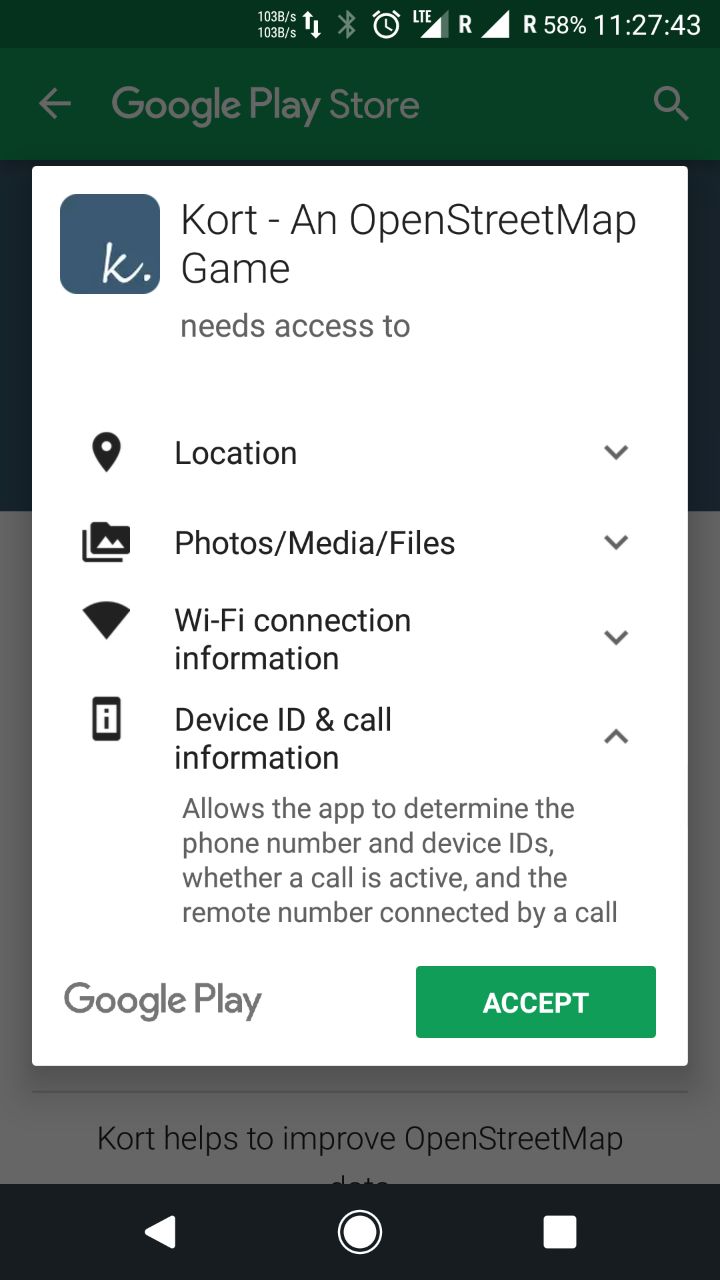Tap the system back button
Image resolution: width=720 pixels, height=1280 pixels.
(161, 1232)
